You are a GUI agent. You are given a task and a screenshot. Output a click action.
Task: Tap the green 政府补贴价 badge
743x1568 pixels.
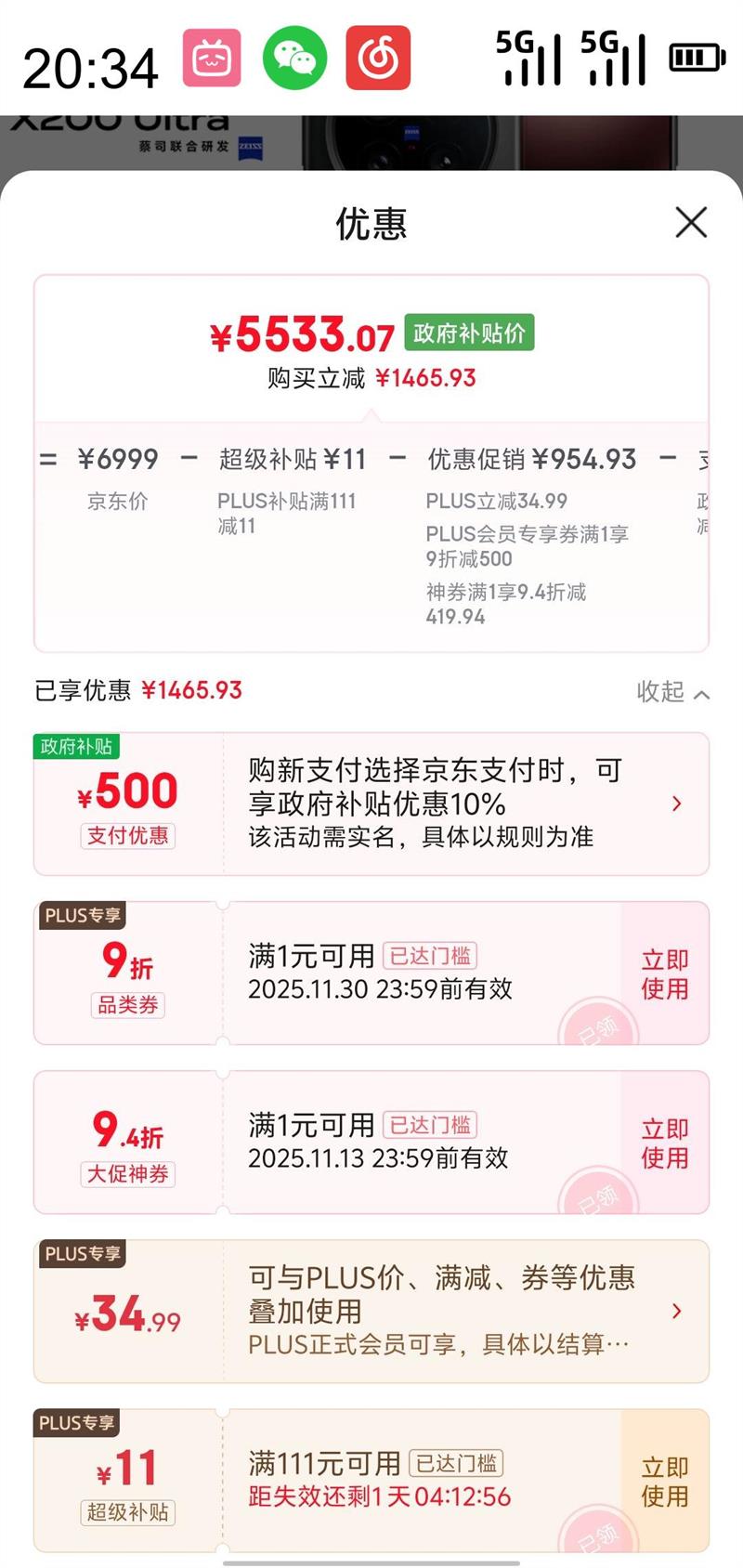(470, 333)
